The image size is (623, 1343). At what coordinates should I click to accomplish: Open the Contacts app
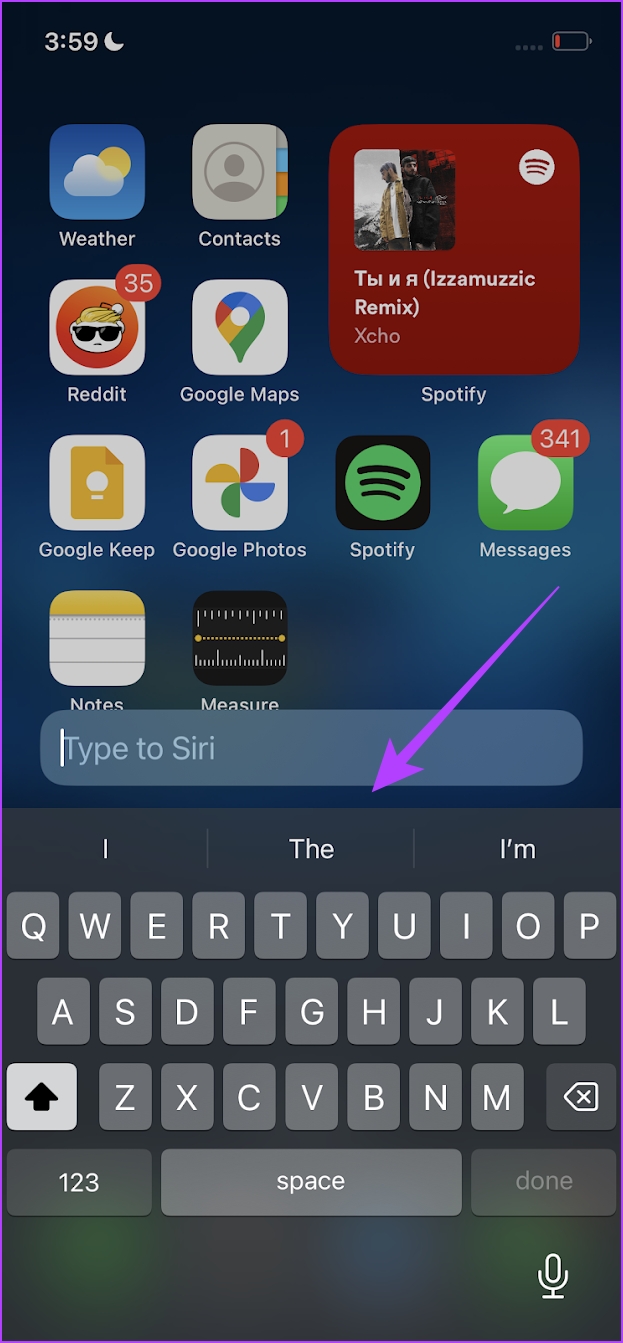click(x=240, y=172)
